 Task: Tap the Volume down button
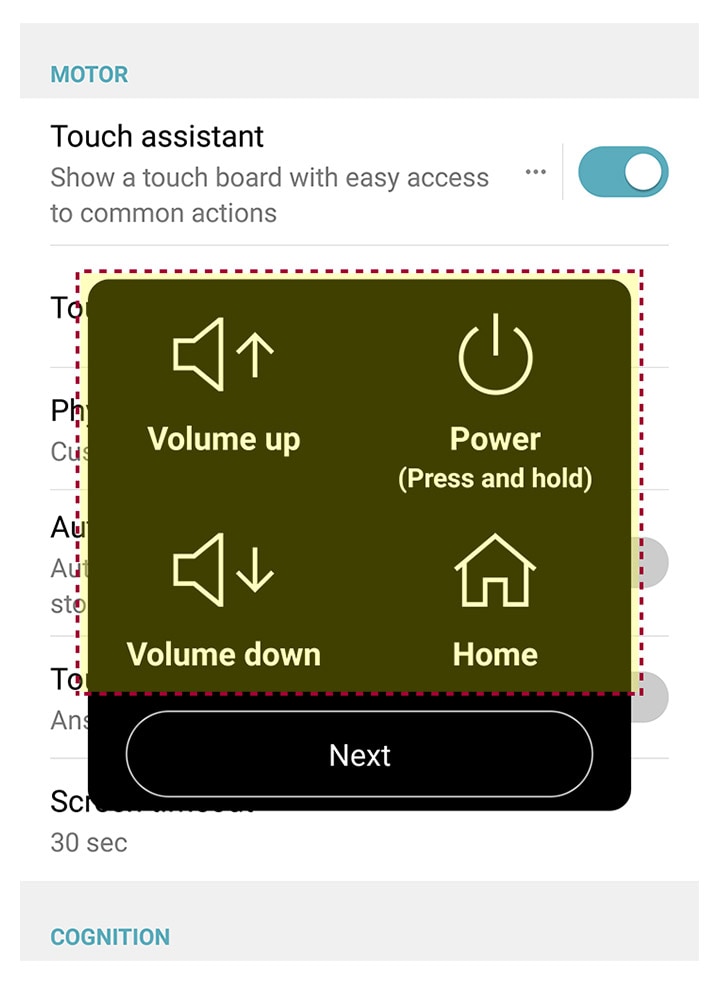point(224,600)
